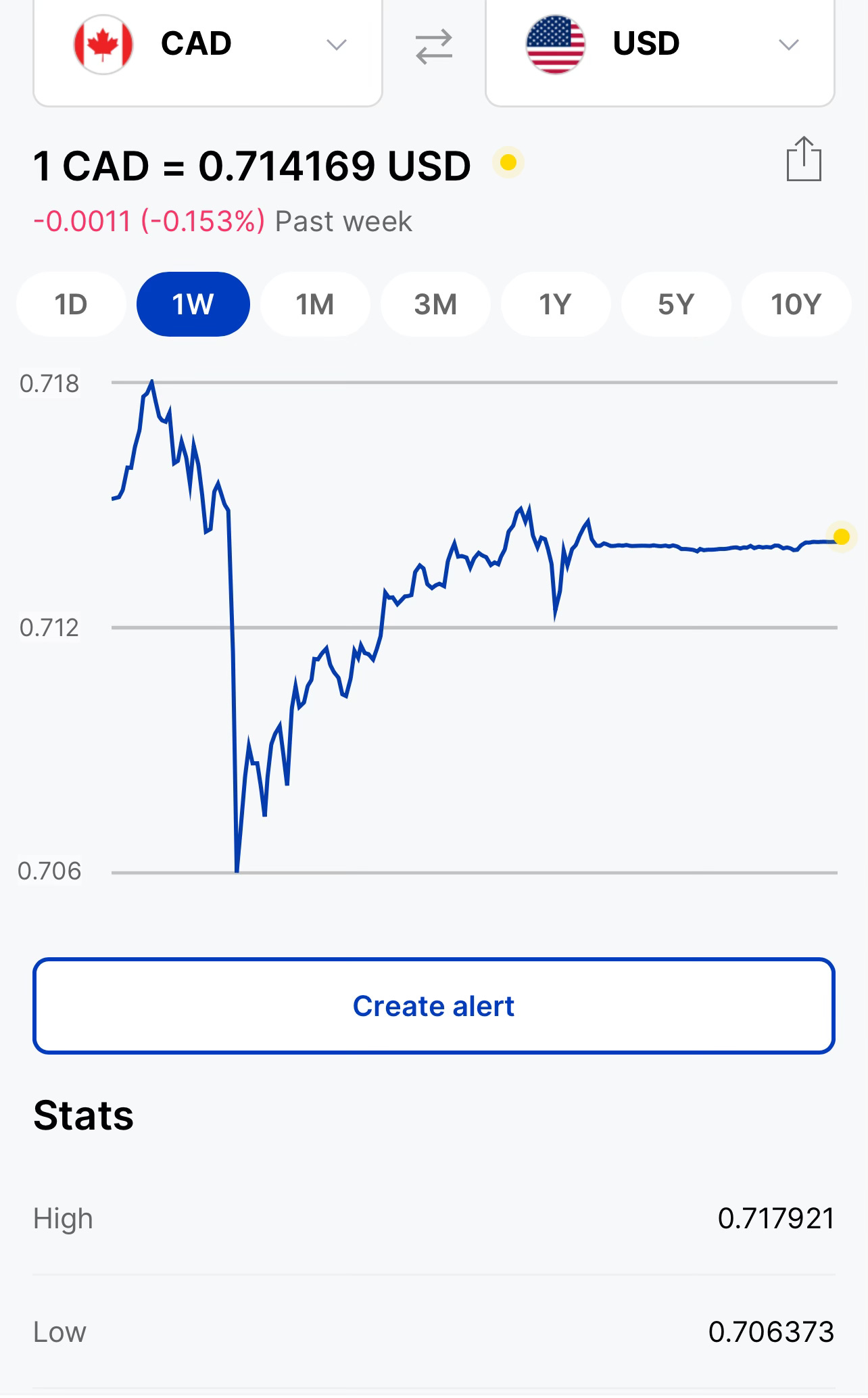Share this exchange rate

tap(804, 160)
